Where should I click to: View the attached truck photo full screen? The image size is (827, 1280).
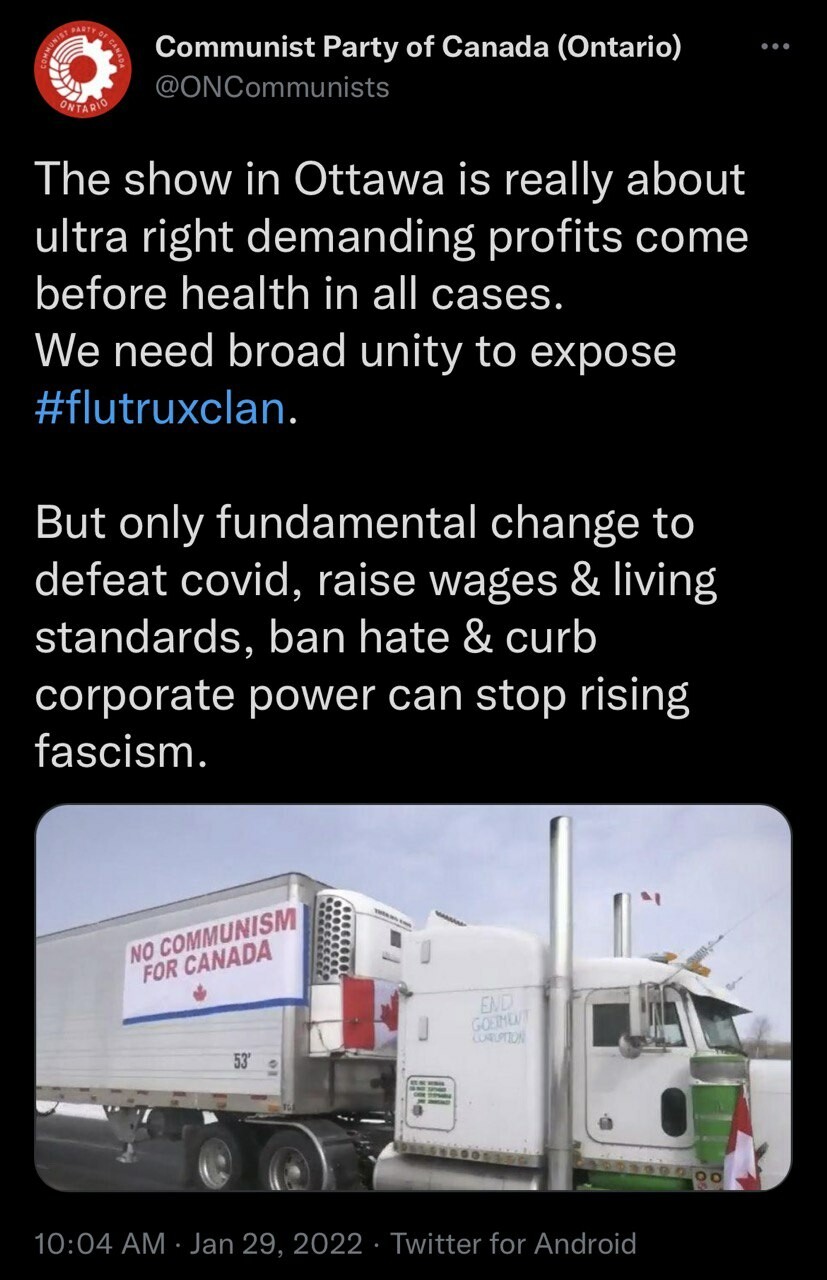tap(413, 997)
